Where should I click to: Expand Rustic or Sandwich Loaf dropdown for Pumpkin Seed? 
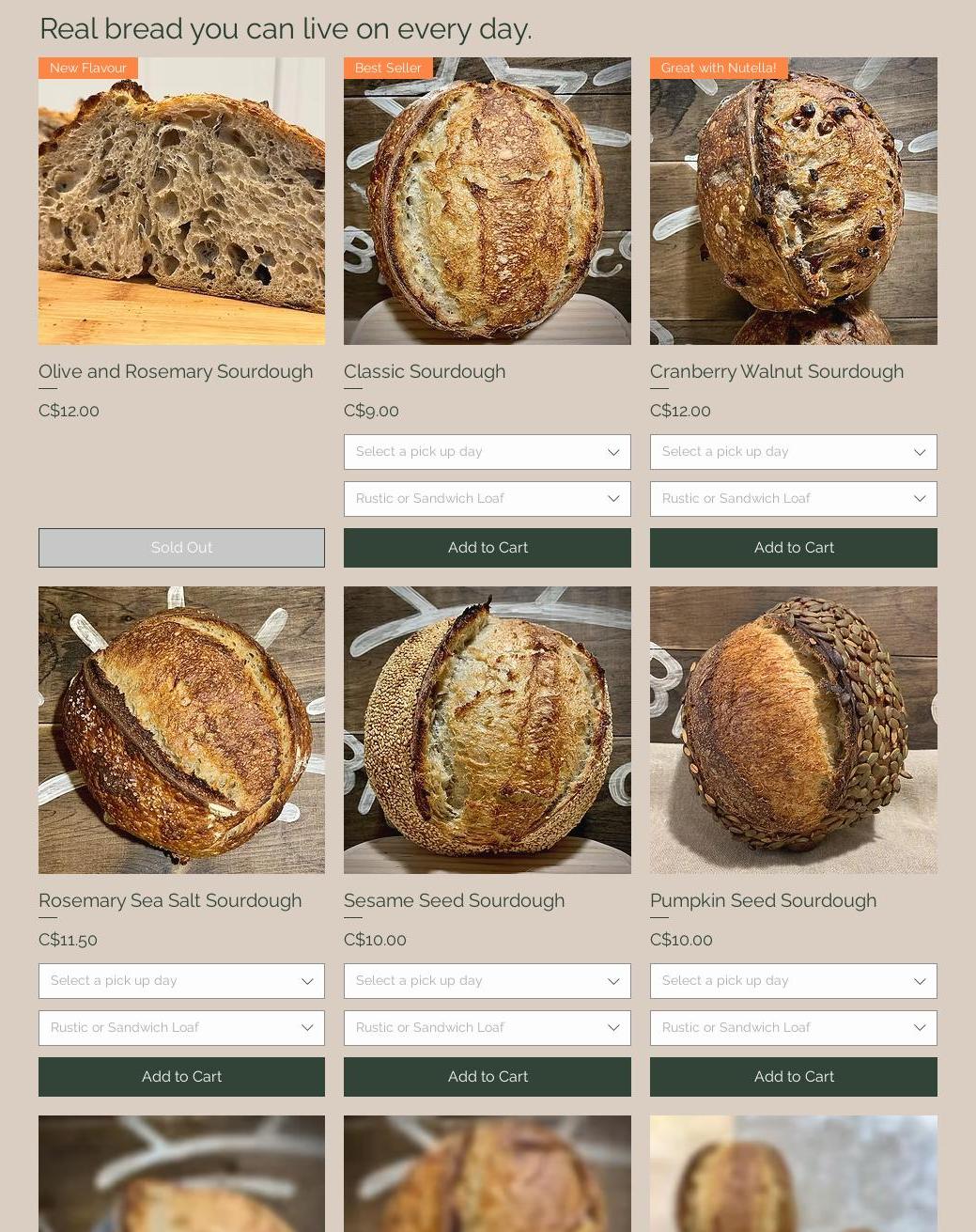click(794, 1027)
